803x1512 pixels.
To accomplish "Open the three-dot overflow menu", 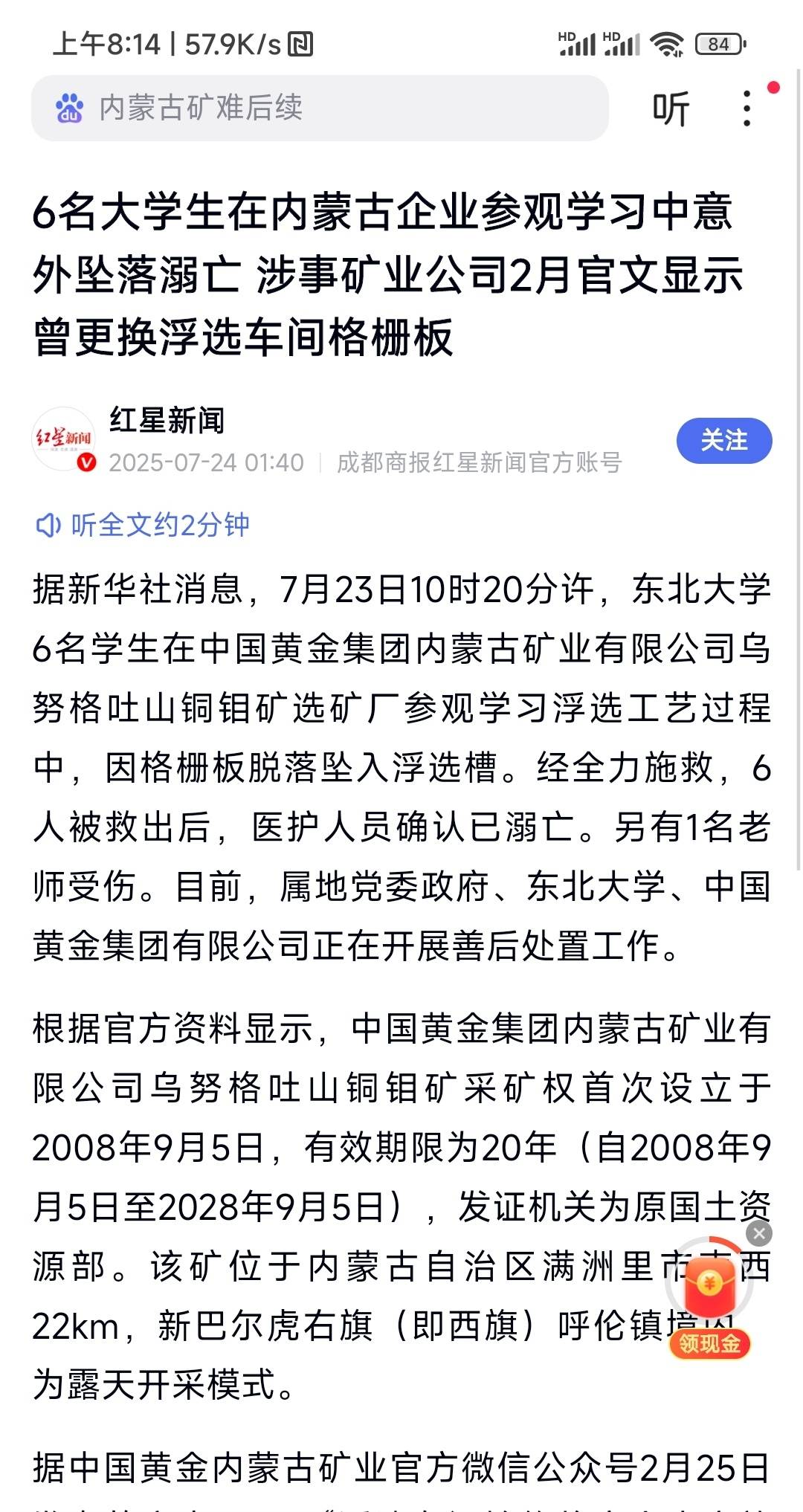I will [747, 109].
